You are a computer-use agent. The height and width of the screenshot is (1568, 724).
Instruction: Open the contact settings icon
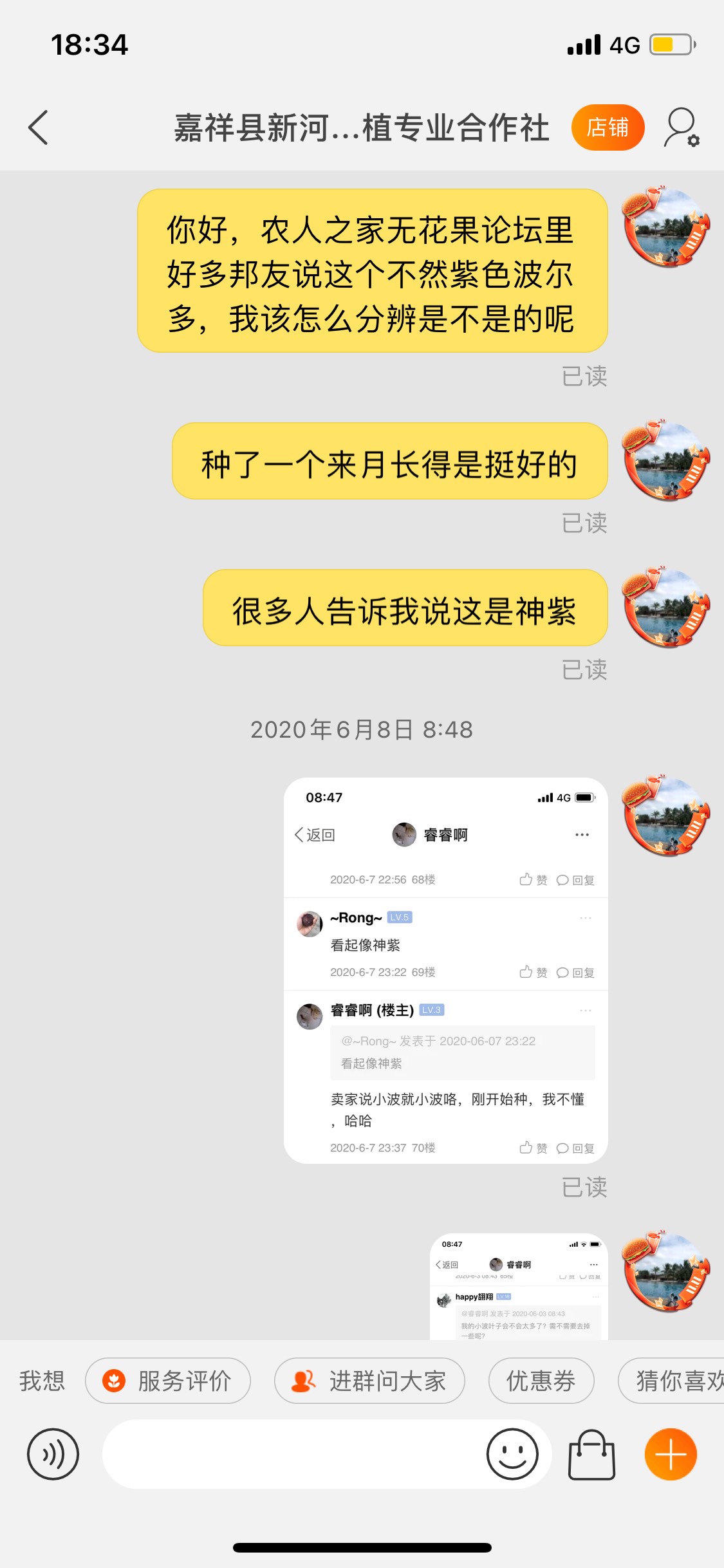[x=682, y=127]
